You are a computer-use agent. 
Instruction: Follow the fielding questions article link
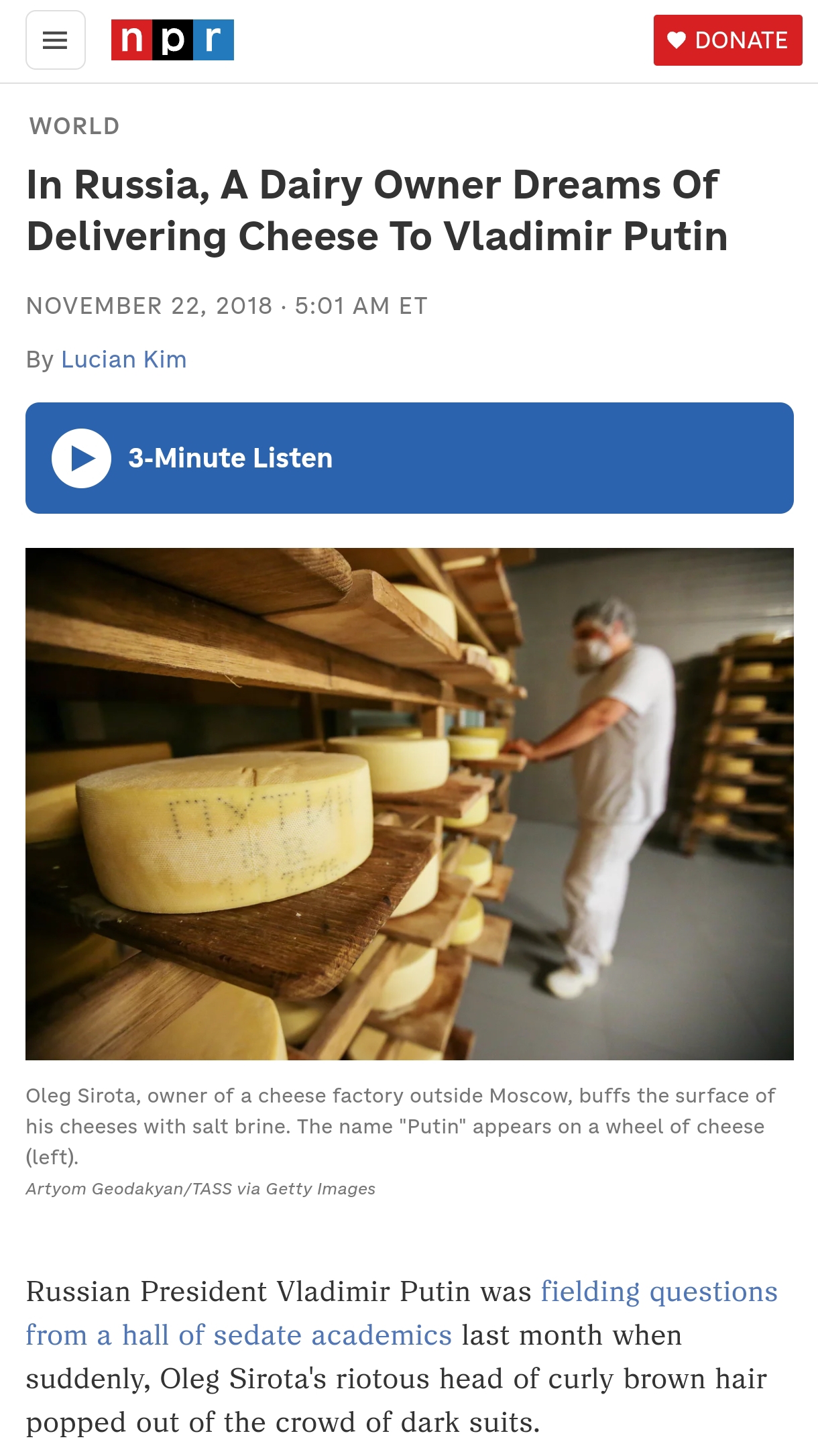402,1313
